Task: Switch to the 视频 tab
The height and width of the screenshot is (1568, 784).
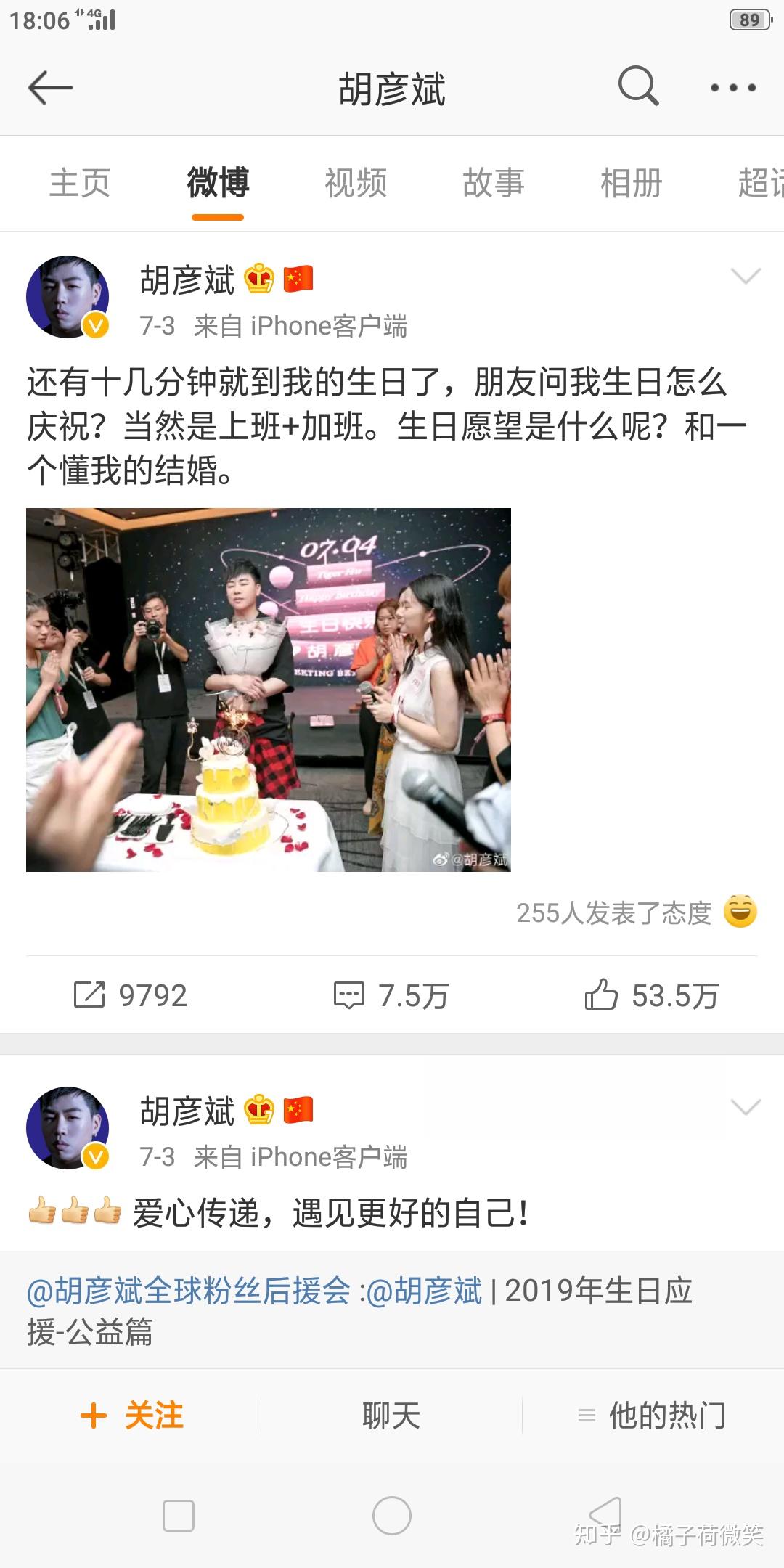Action: pyautogui.click(x=356, y=182)
